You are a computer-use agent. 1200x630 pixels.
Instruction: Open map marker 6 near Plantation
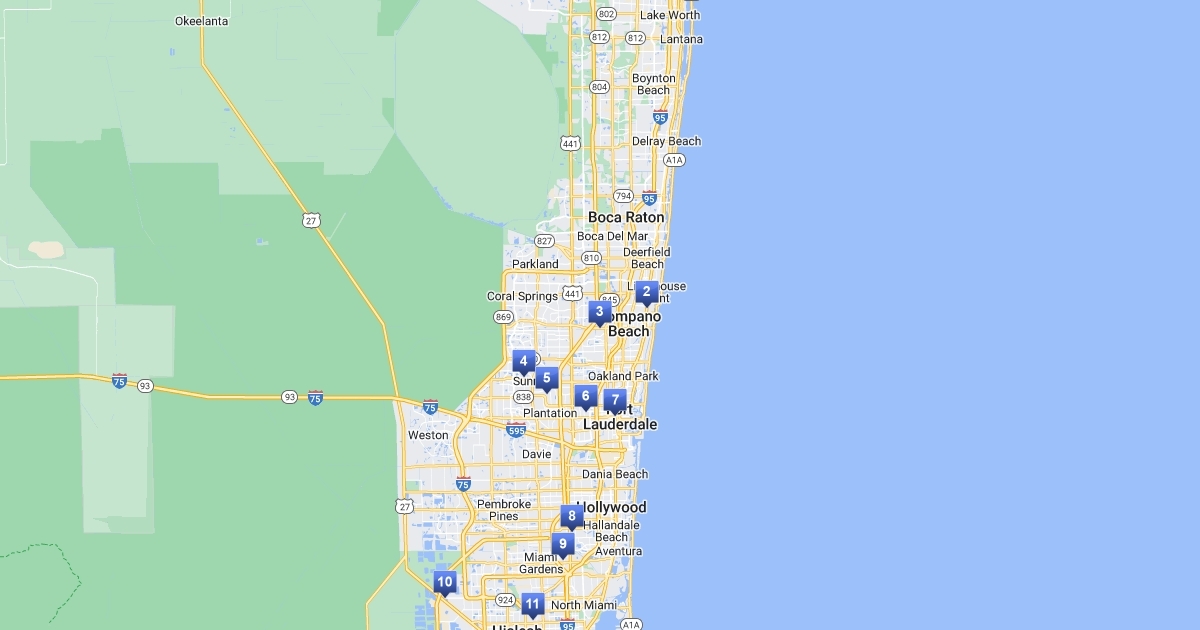(x=586, y=396)
